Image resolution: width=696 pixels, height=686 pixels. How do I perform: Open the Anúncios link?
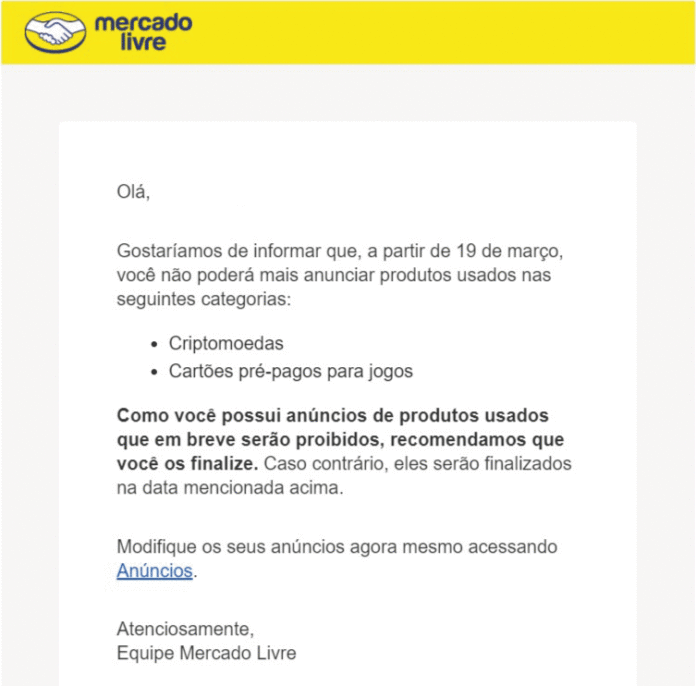click(x=154, y=572)
